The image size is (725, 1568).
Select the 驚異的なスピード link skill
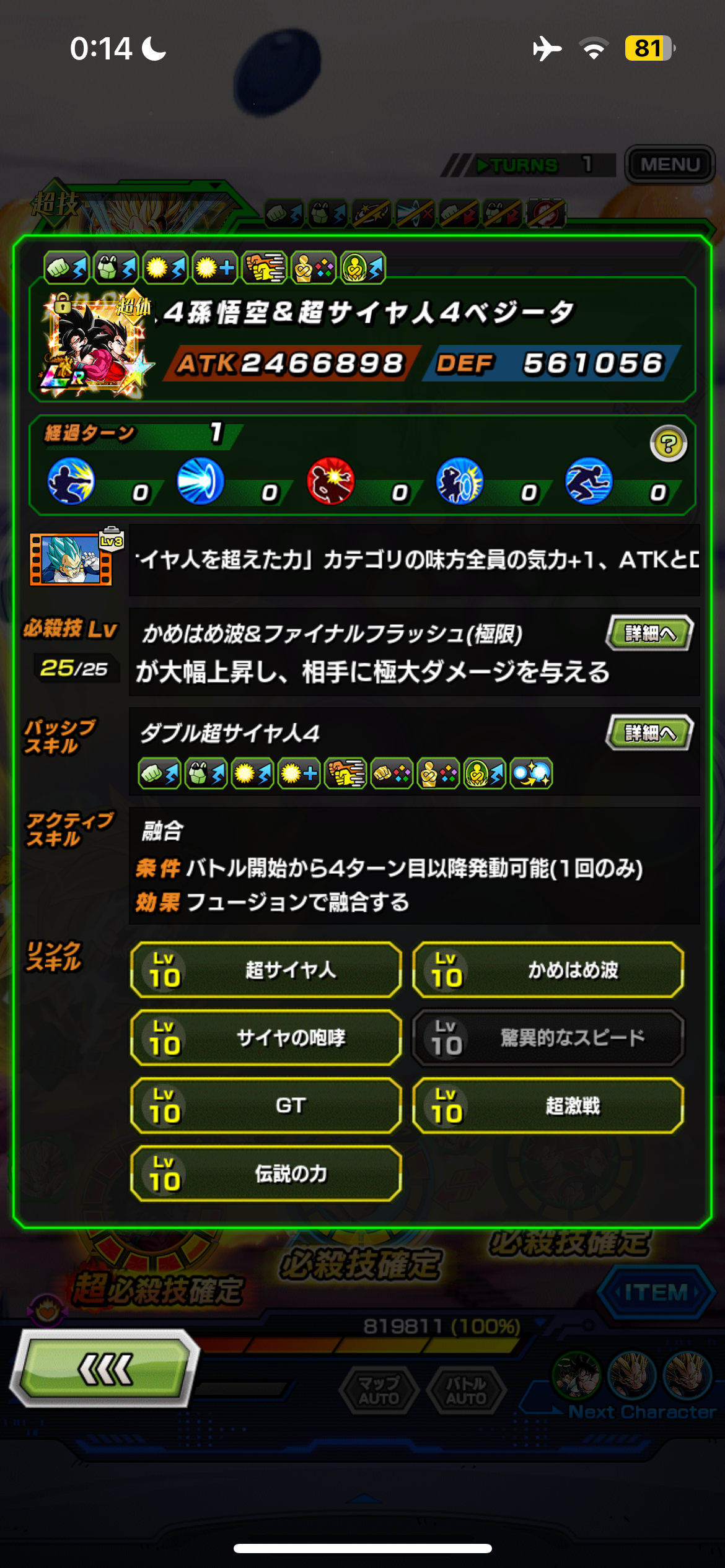pos(548,1037)
